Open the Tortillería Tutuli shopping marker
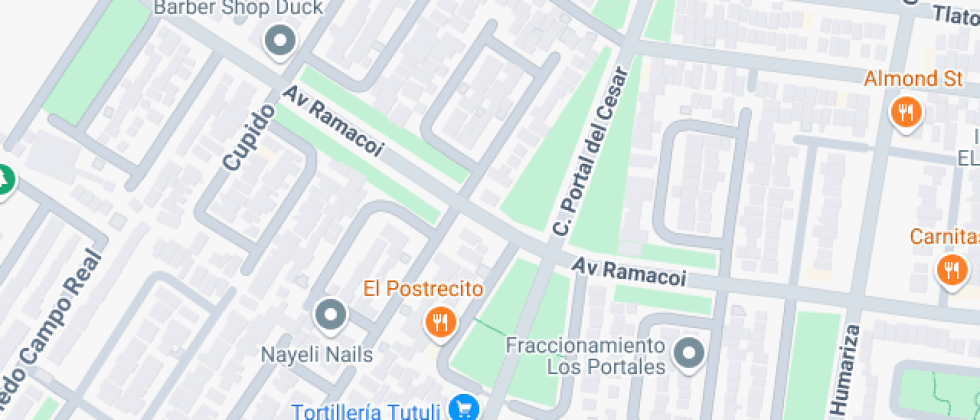 464,407
